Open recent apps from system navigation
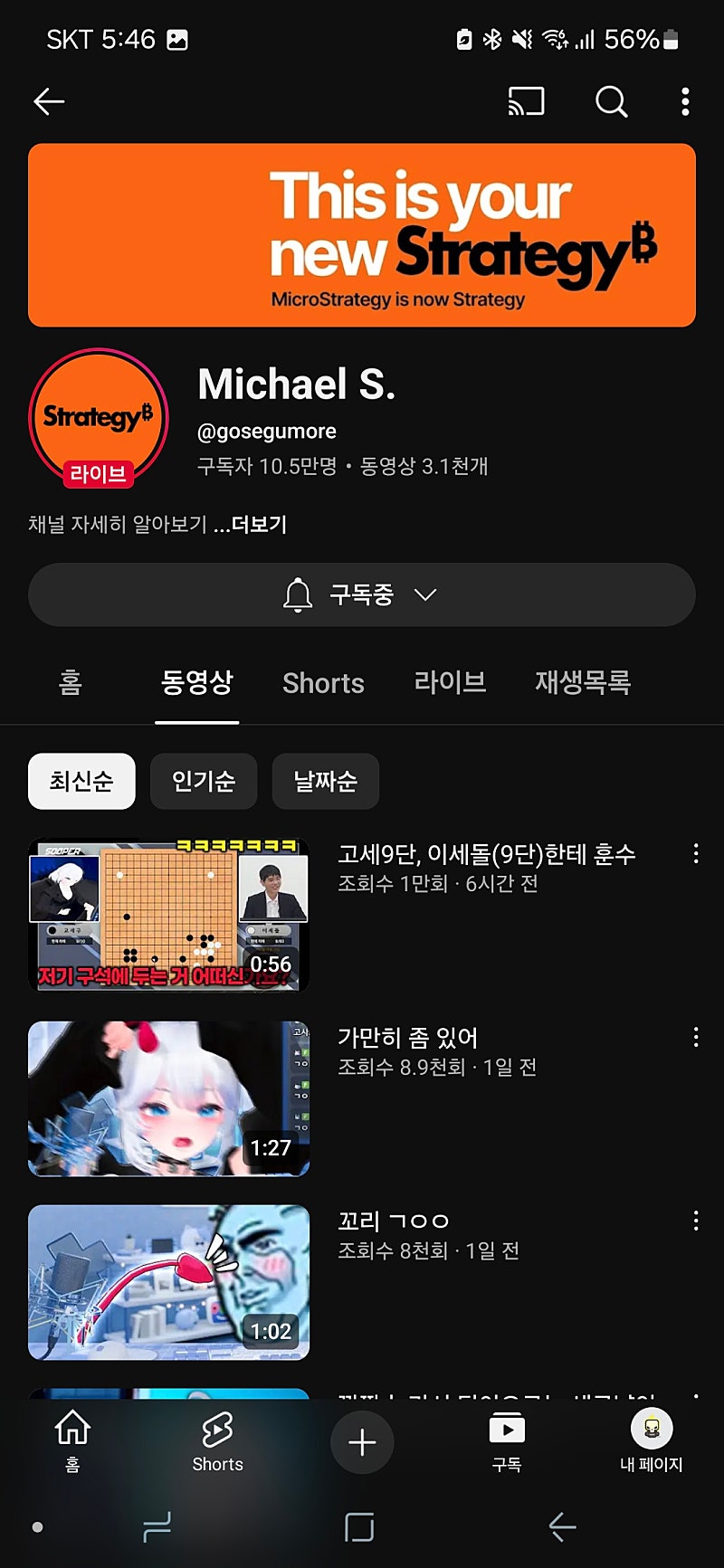The height and width of the screenshot is (1568, 724). [x=156, y=1527]
